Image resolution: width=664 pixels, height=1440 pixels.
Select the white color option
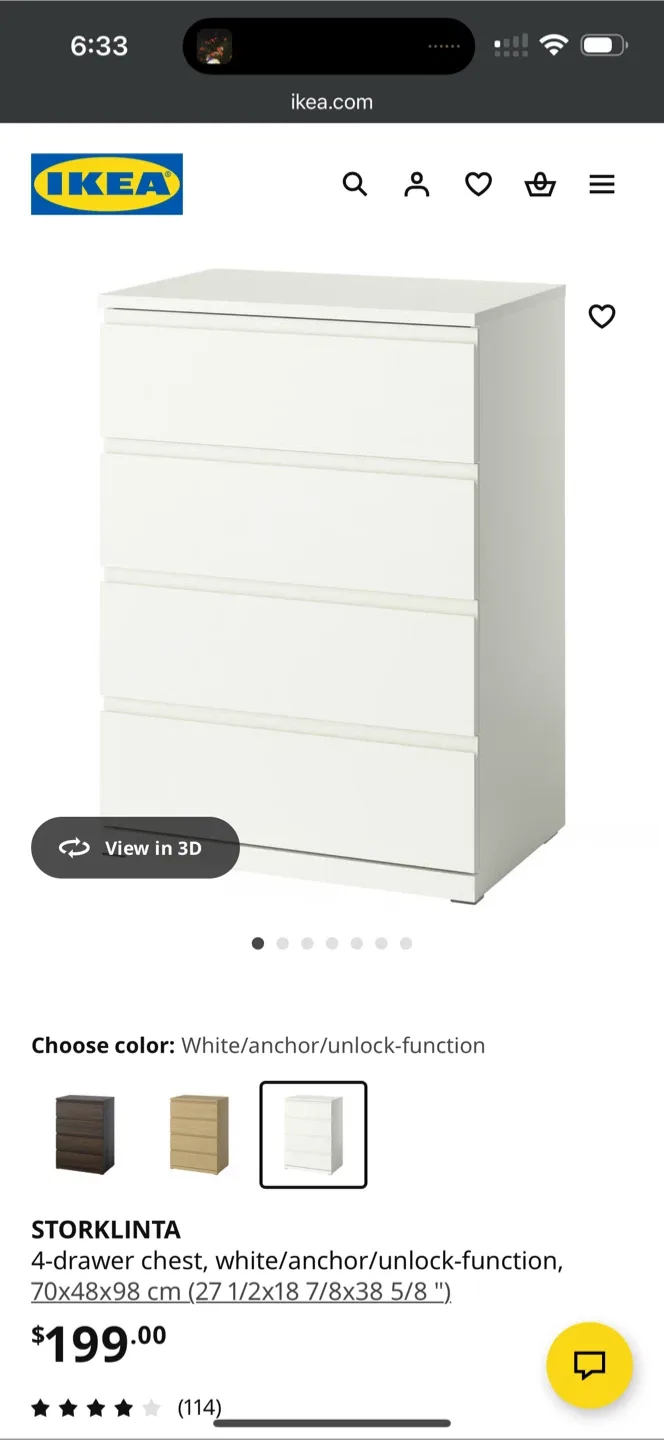coord(313,1134)
